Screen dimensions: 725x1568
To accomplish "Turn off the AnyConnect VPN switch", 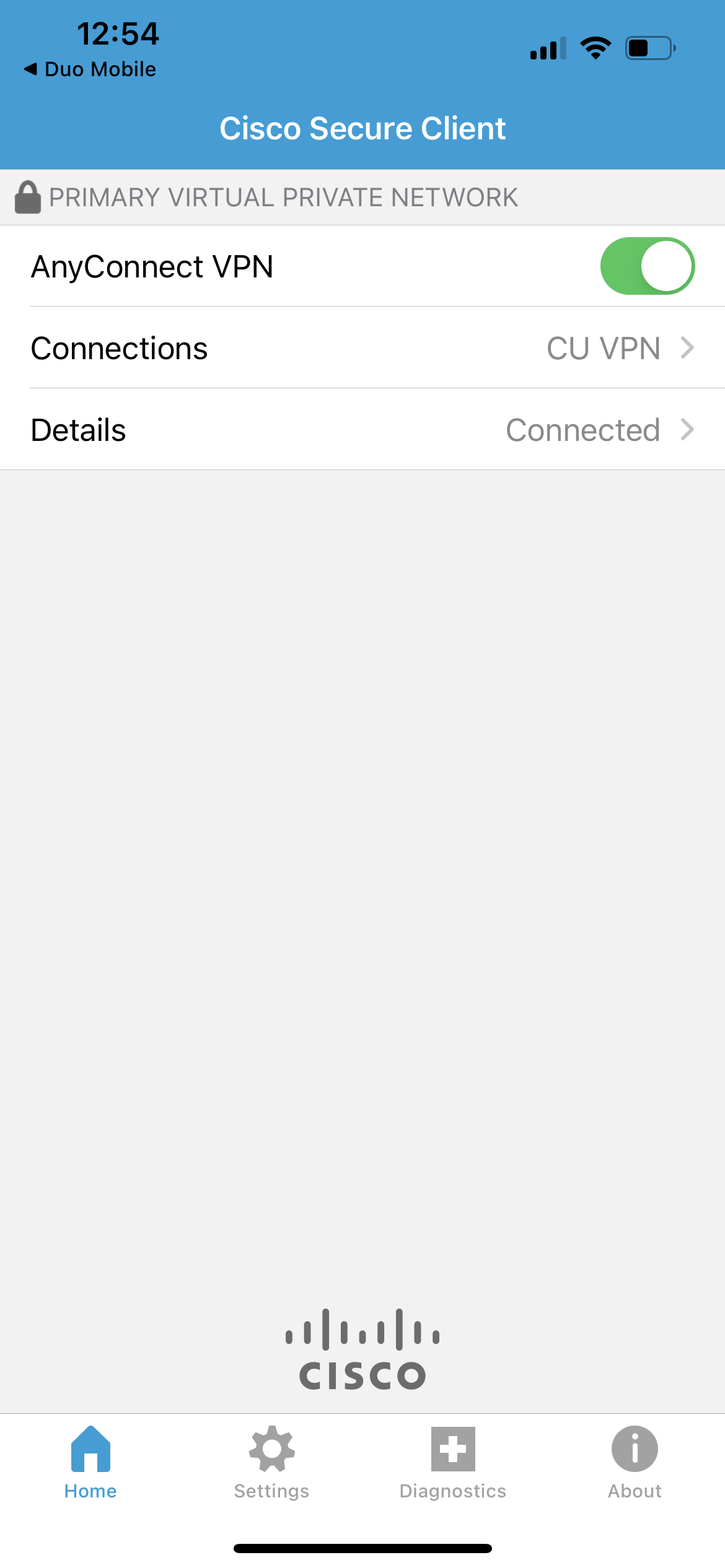I will (x=647, y=266).
